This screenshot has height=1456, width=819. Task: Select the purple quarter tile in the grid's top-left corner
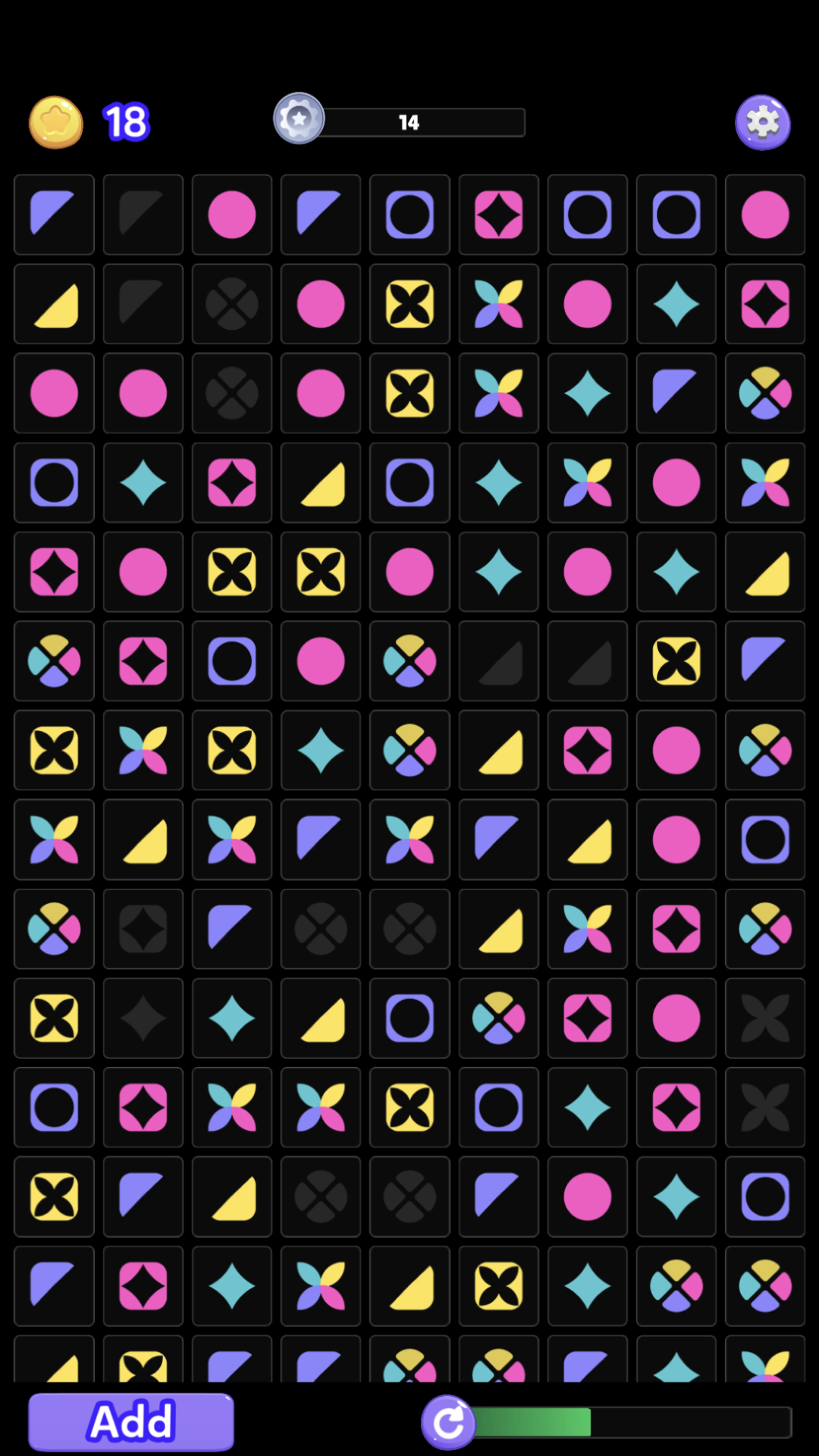point(54,215)
